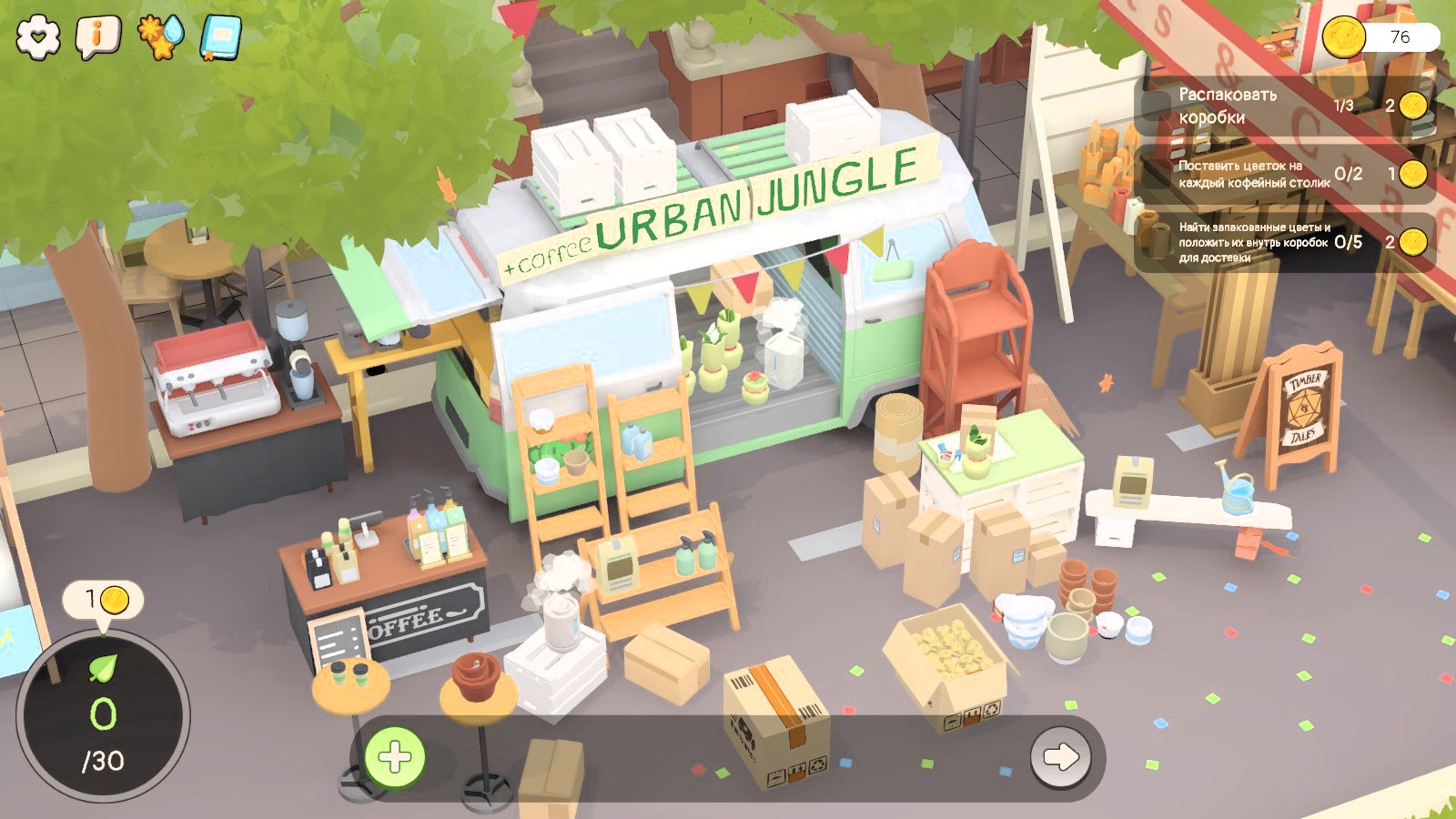Open the blue journal book
The height and width of the screenshot is (819, 1456).
(x=220, y=38)
